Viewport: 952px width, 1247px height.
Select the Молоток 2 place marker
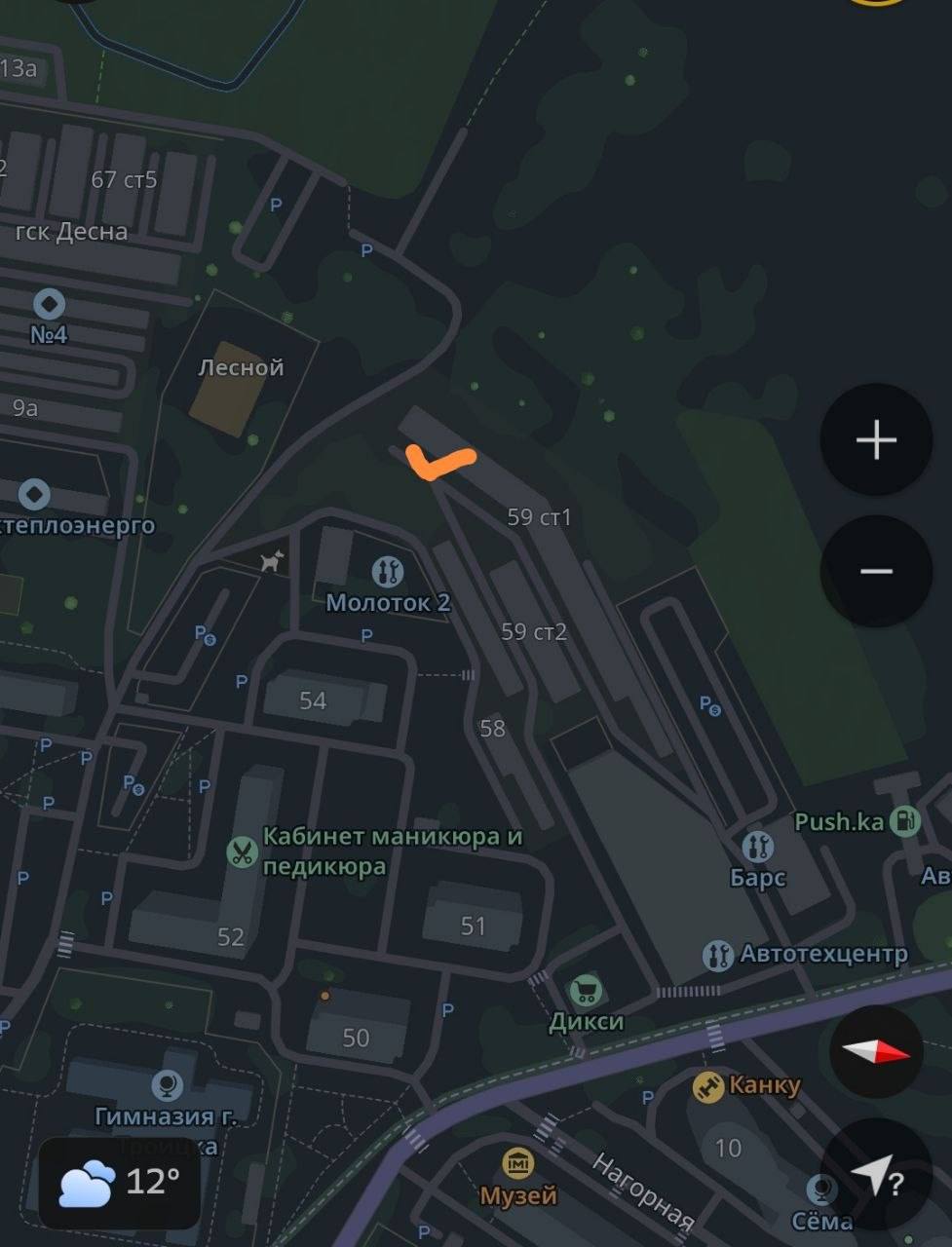click(x=388, y=572)
